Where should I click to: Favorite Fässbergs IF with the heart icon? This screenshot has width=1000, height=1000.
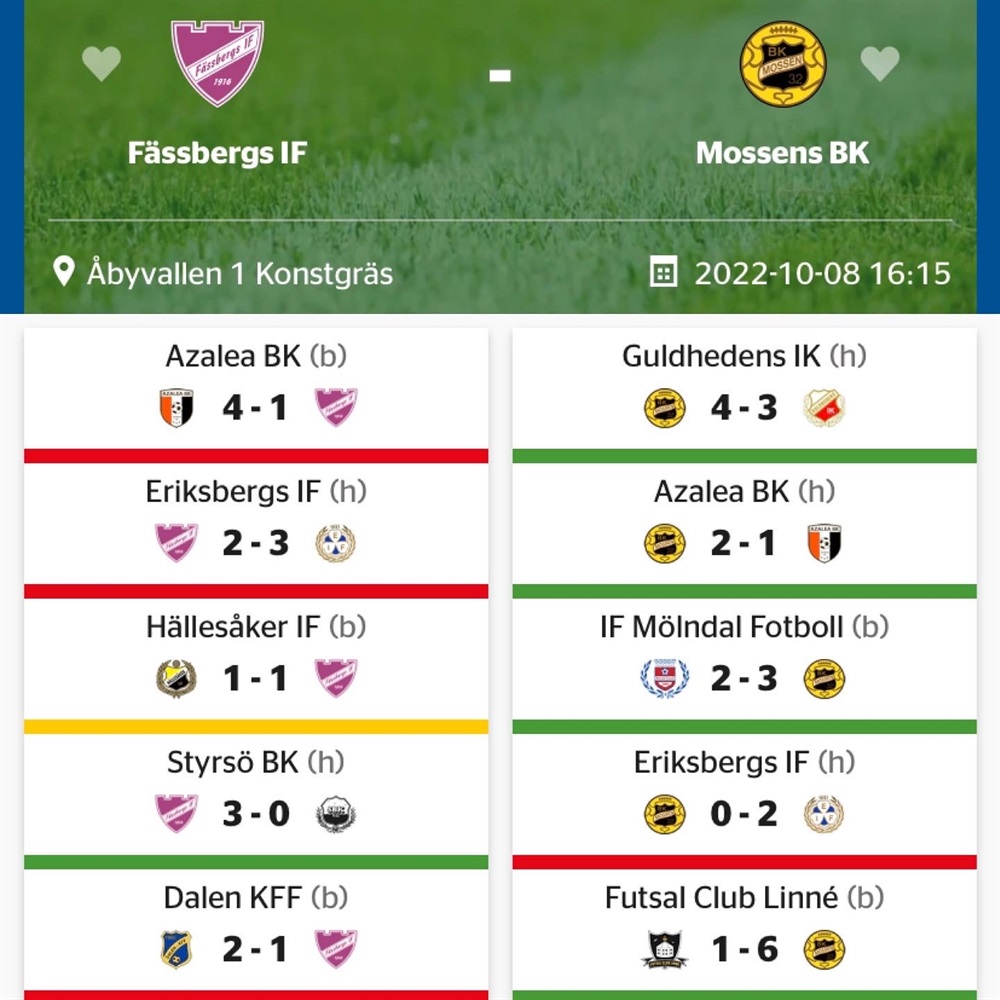point(101,64)
